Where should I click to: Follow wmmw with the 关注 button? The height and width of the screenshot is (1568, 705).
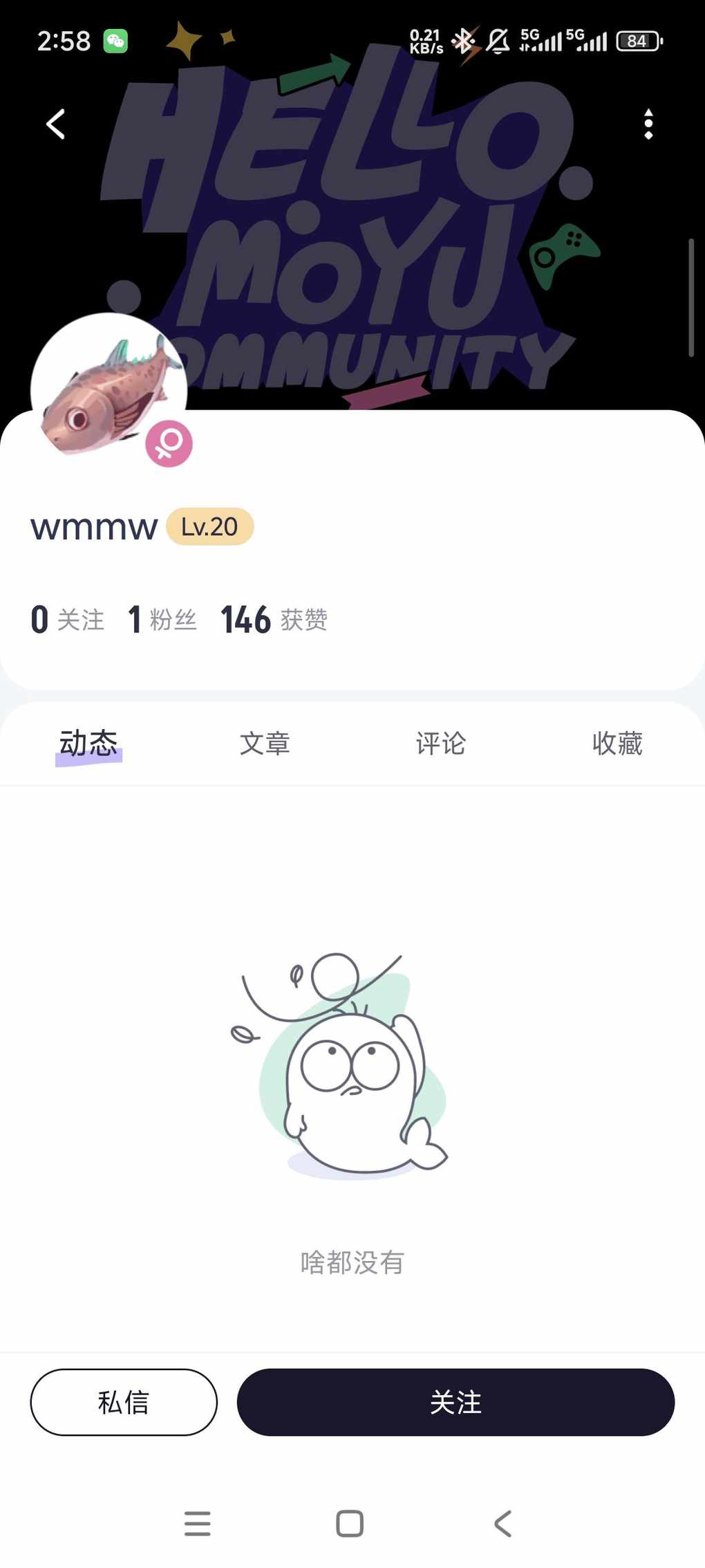[455, 1402]
